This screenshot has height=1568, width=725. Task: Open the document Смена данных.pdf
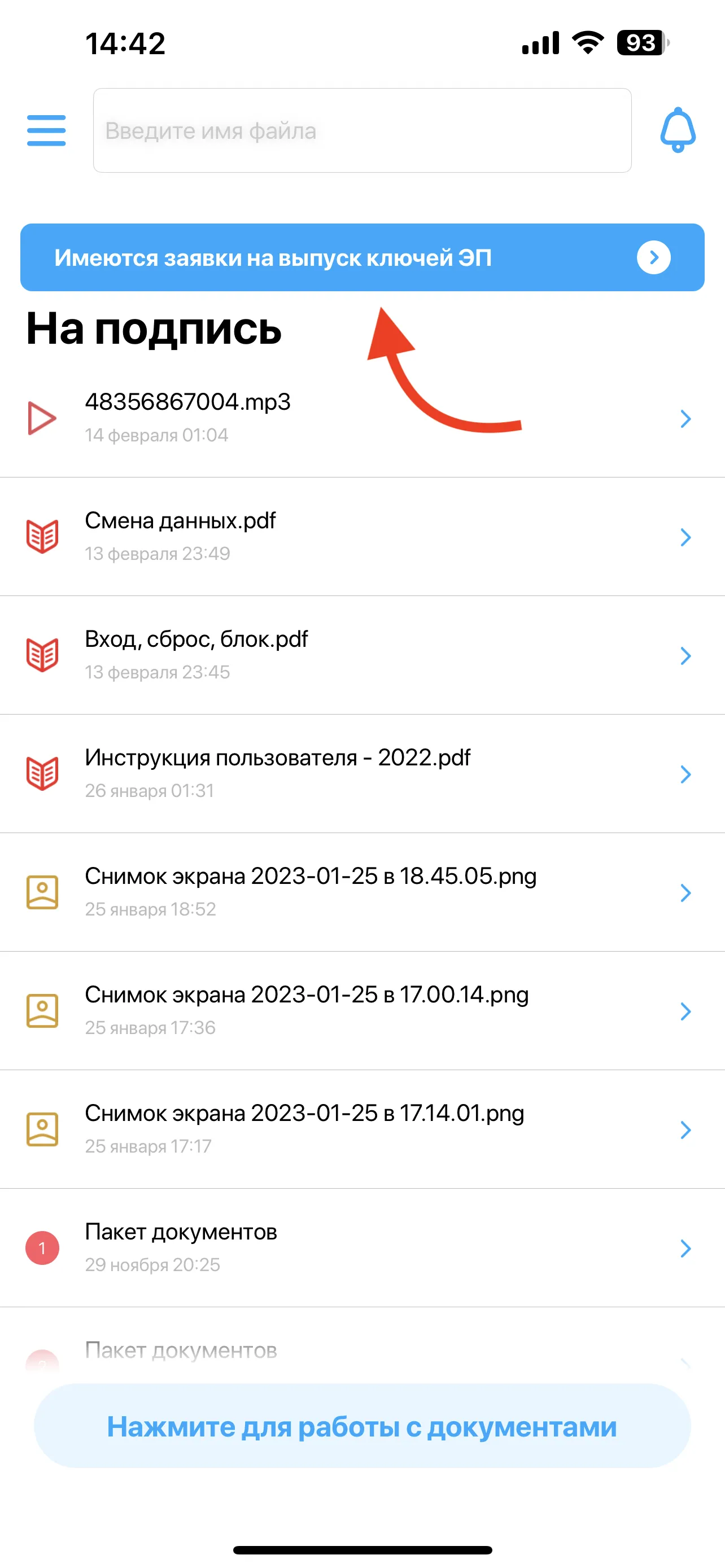362,537
